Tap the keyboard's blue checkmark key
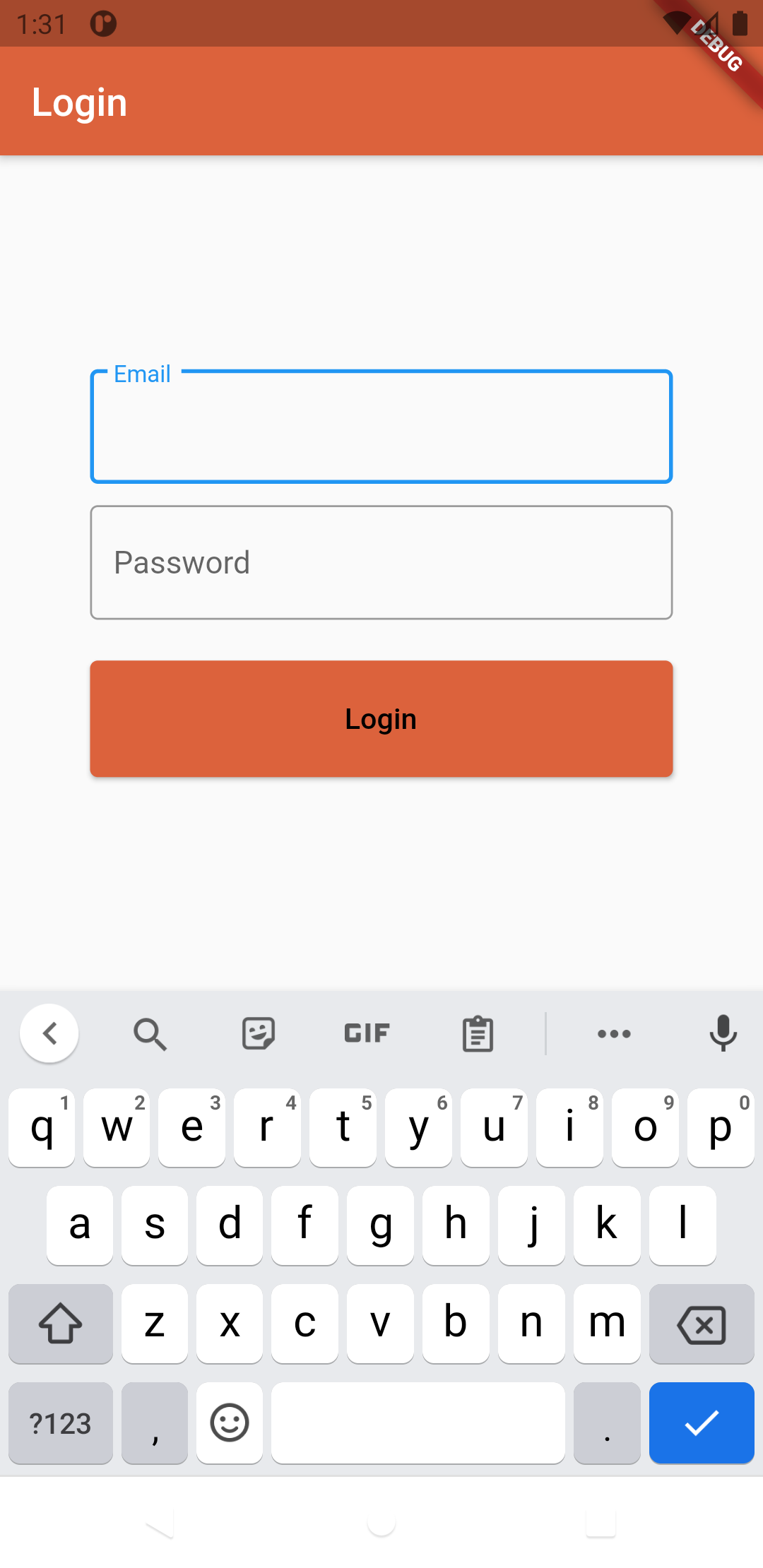 (x=702, y=1423)
